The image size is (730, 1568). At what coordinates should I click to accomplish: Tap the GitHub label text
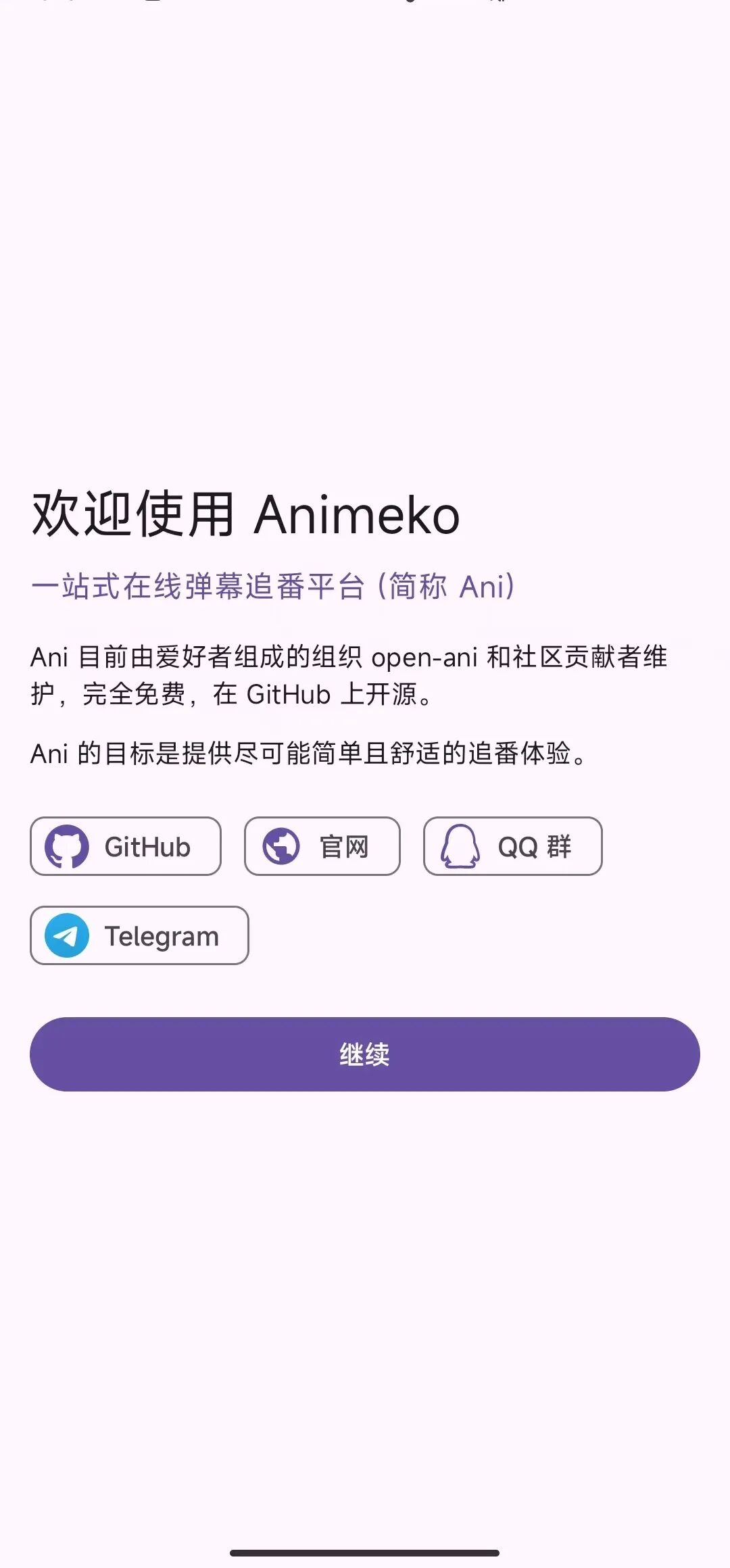click(147, 847)
